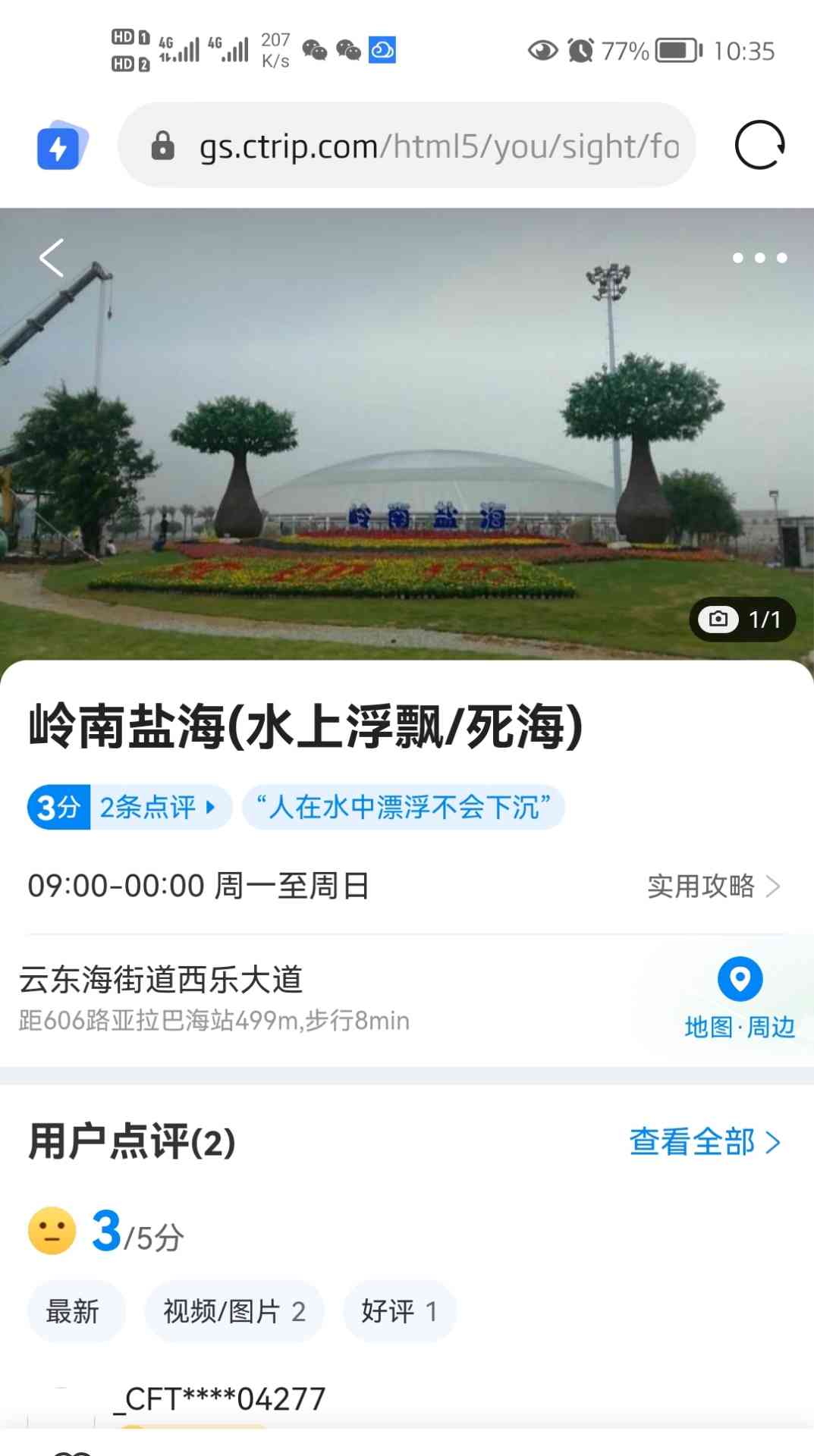Open the review by _CFT****04277
The image size is (814, 1456).
tap(220, 1400)
